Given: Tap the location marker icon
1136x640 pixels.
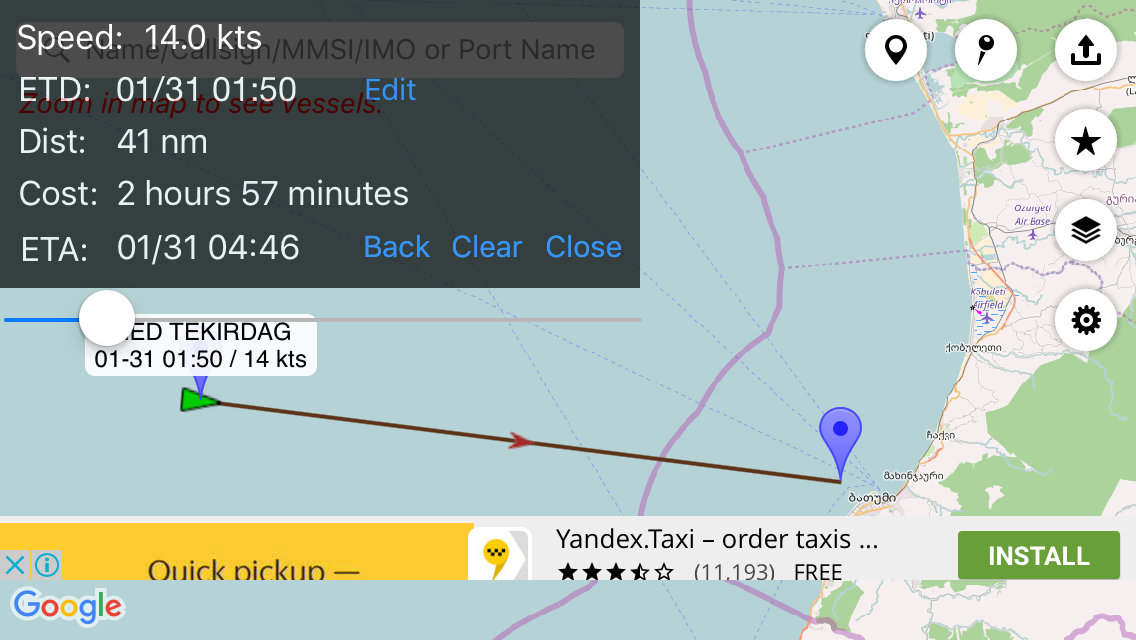Looking at the screenshot, I should [896, 49].
